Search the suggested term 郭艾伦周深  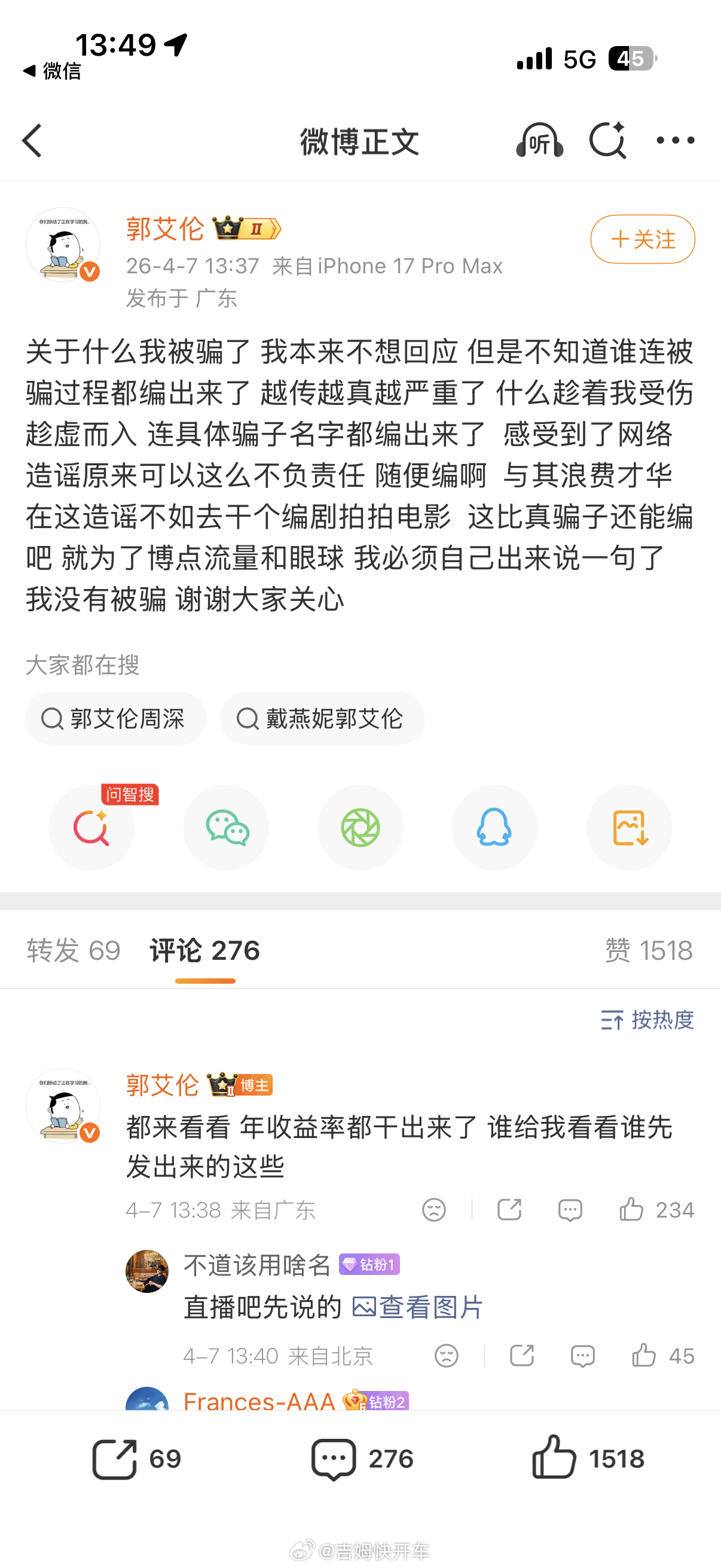click(115, 718)
